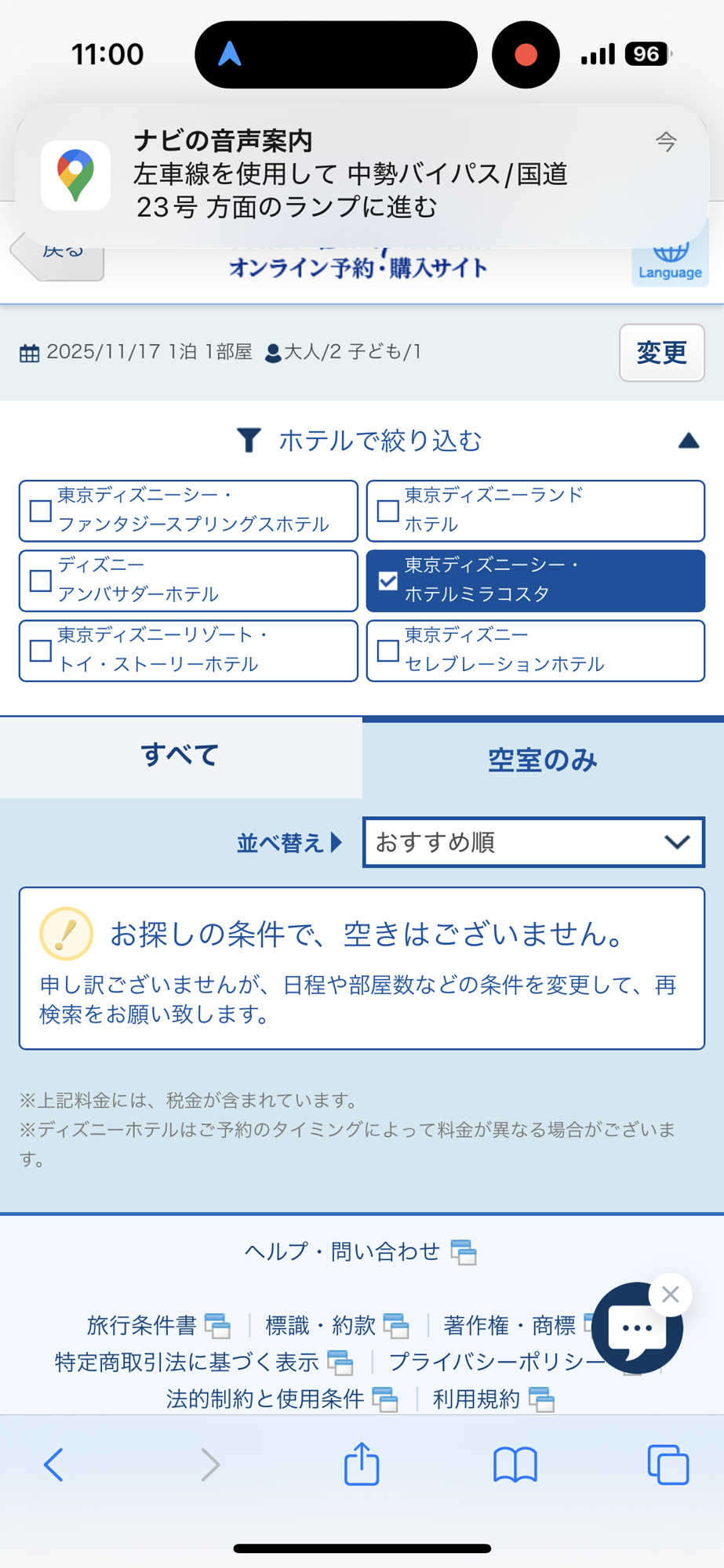This screenshot has height=1568, width=724.
Task: Collapse the ホテルで絞り込む filter section
Action: (688, 441)
